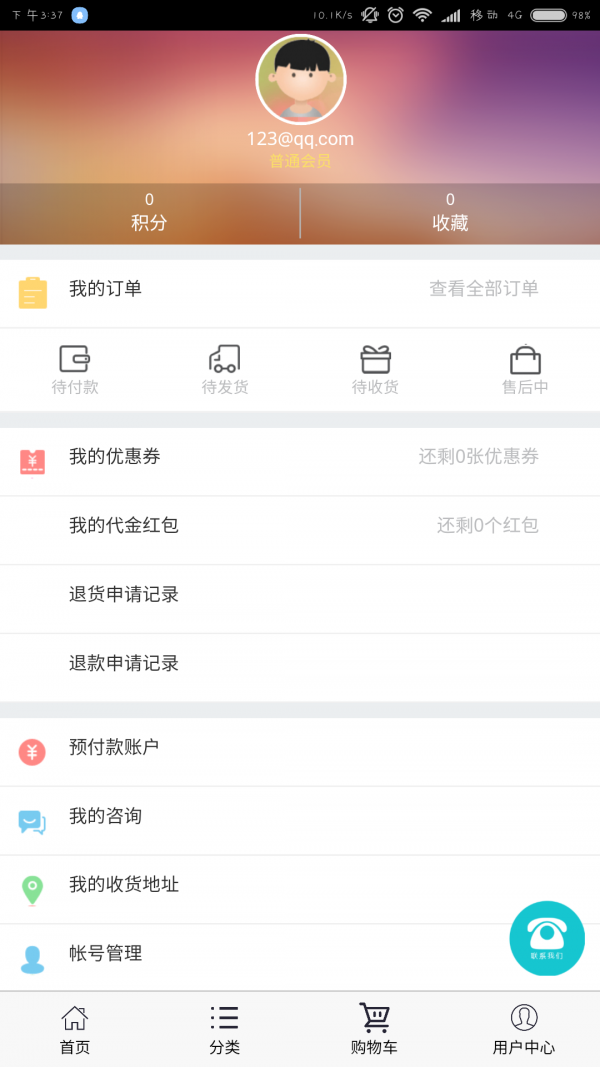Manage 我的收货地址 shipping addresses
Viewport: 600px width, 1067px height.
pyautogui.click(x=300, y=885)
